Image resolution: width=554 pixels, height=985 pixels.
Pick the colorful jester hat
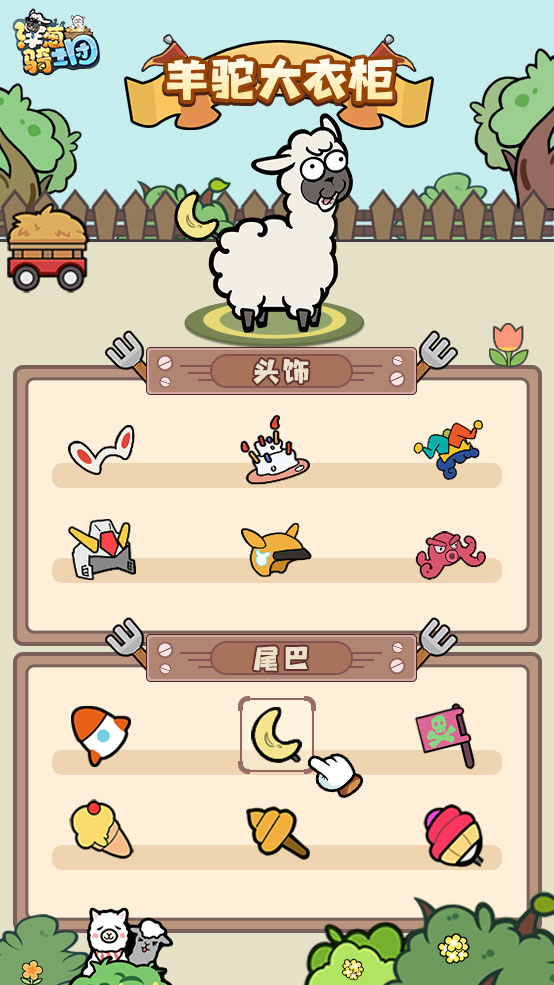coord(448,449)
